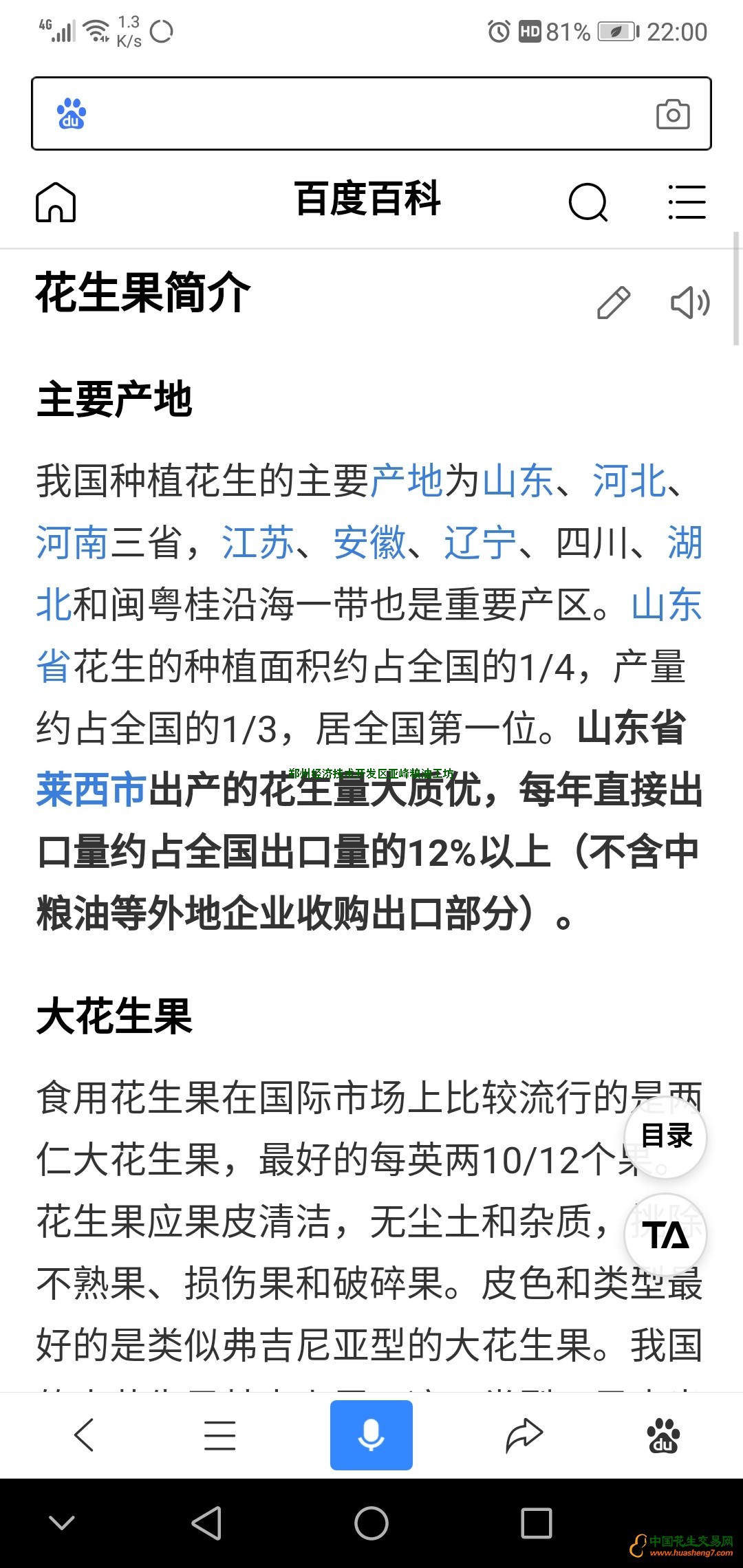Screen dimensions: 743x1568
Task: Open the 目录 floating button
Action: click(x=665, y=1136)
